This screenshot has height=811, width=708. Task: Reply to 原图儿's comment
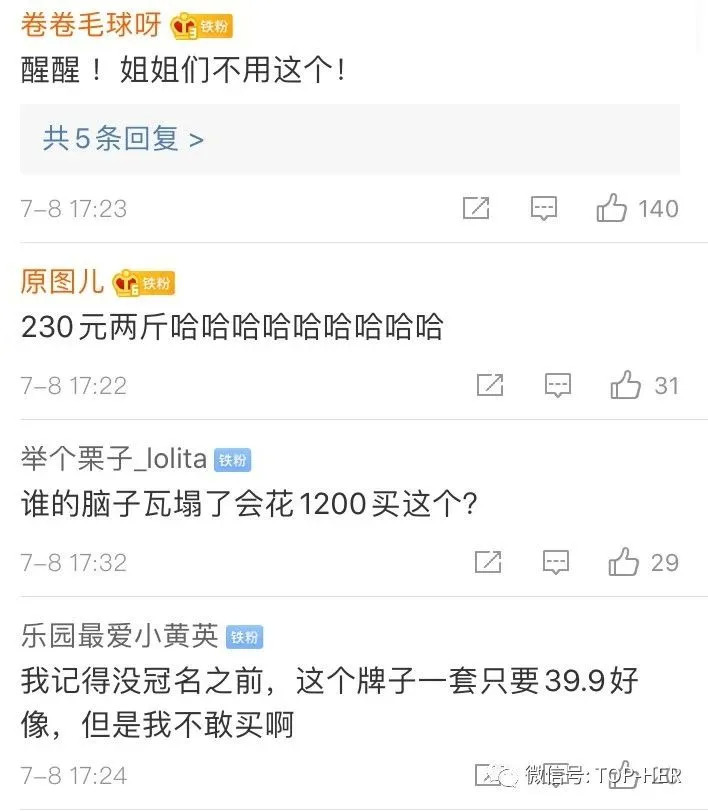[x=557, y=385]
